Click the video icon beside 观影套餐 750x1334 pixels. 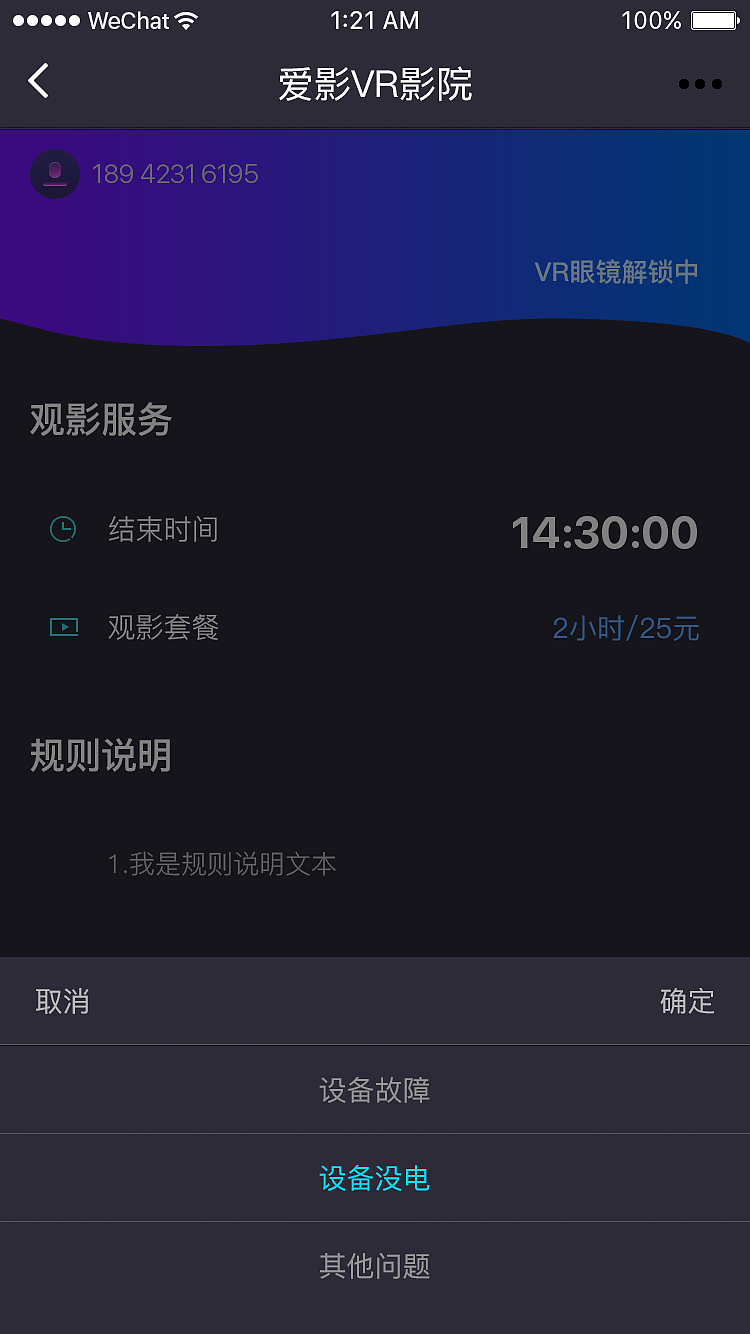click(x=63, y=627)
